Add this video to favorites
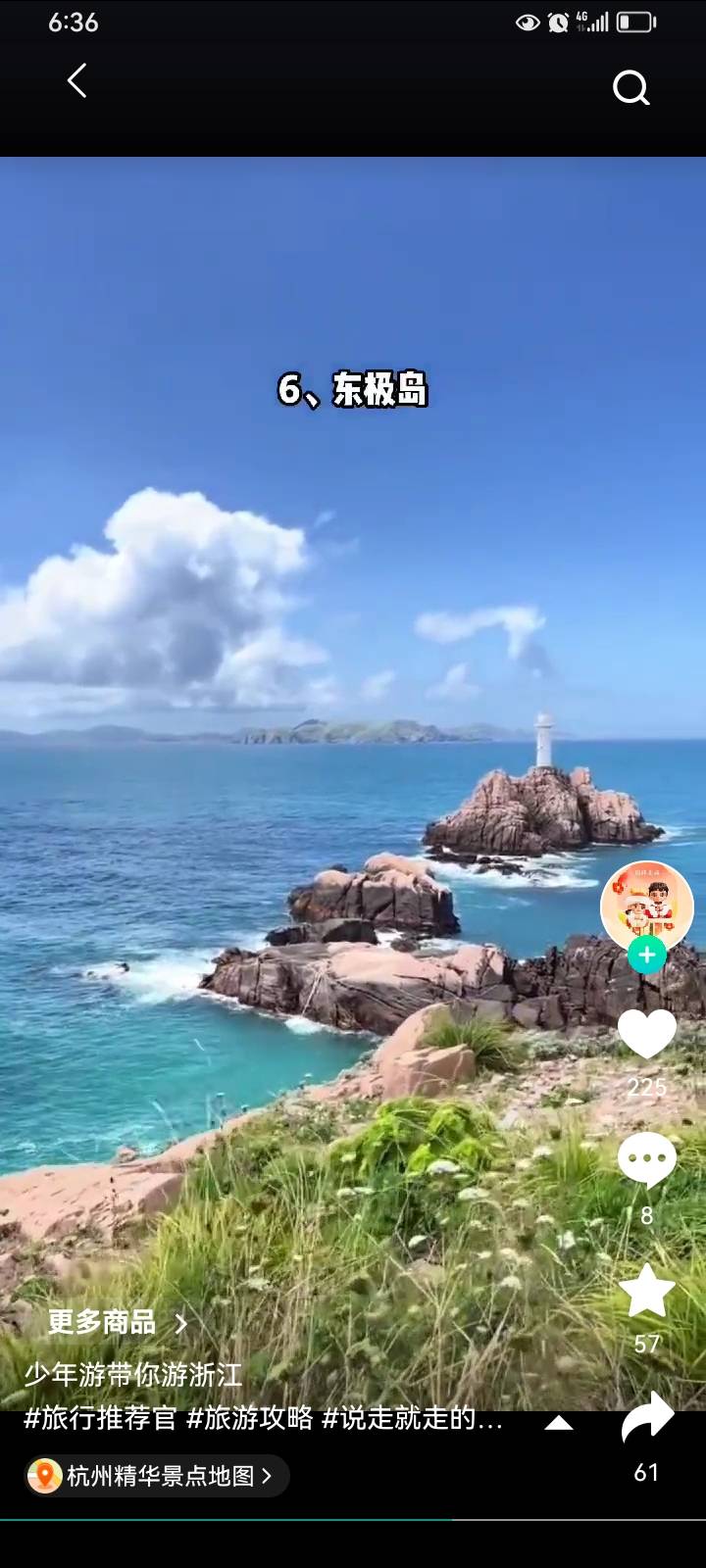 point(646,1292)
